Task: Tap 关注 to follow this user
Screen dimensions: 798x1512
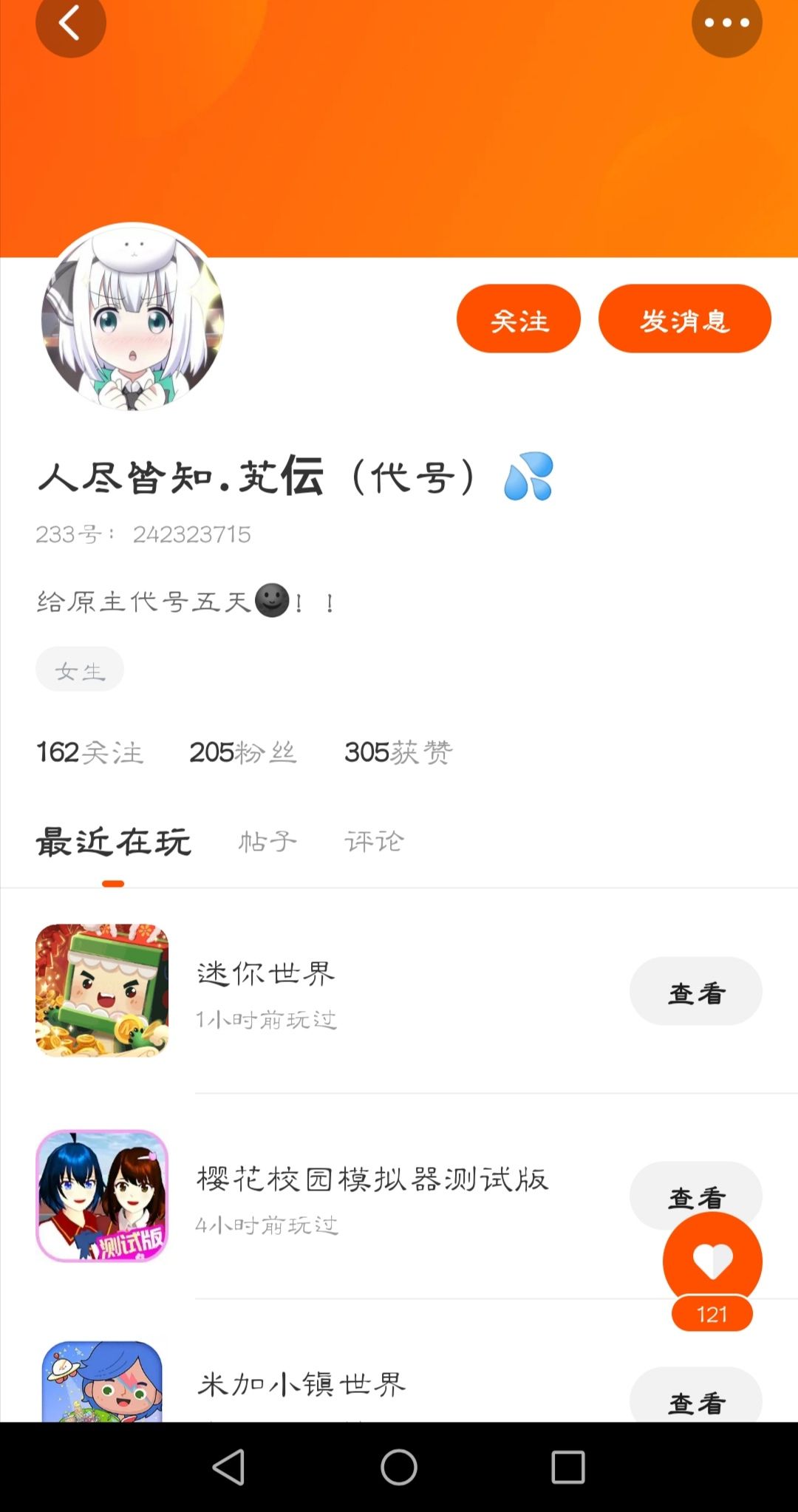Action: coord(519,319)
